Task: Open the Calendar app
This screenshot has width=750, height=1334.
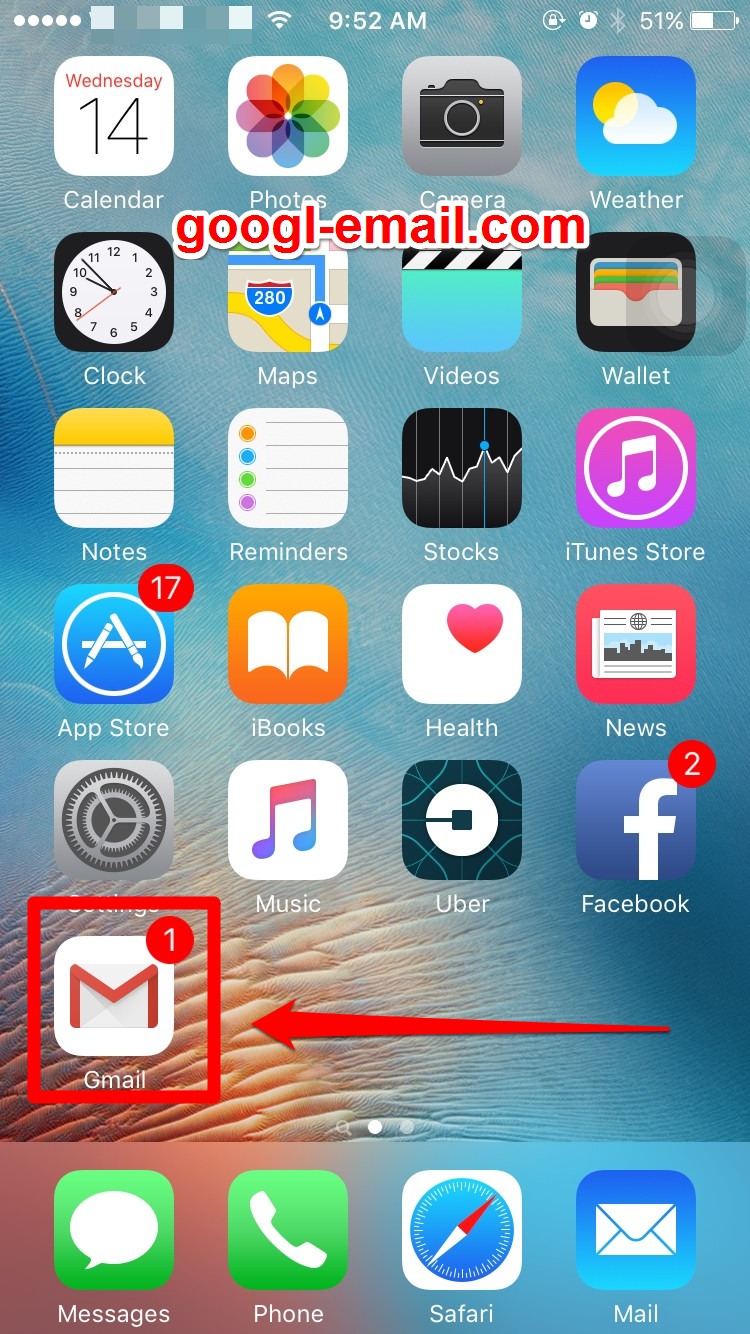Action: point(114,116)
